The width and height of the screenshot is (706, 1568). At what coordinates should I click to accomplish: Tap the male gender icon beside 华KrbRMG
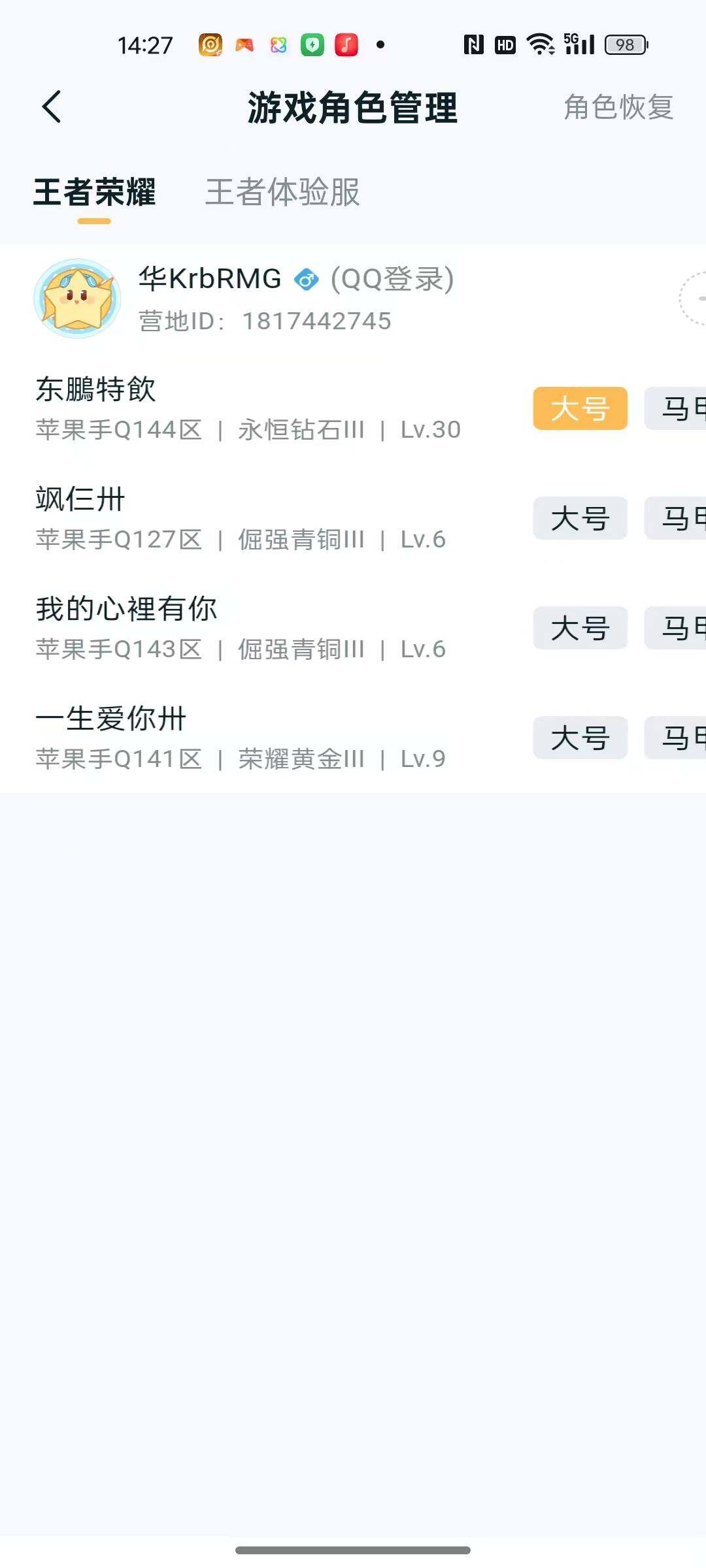pos(305,280)
